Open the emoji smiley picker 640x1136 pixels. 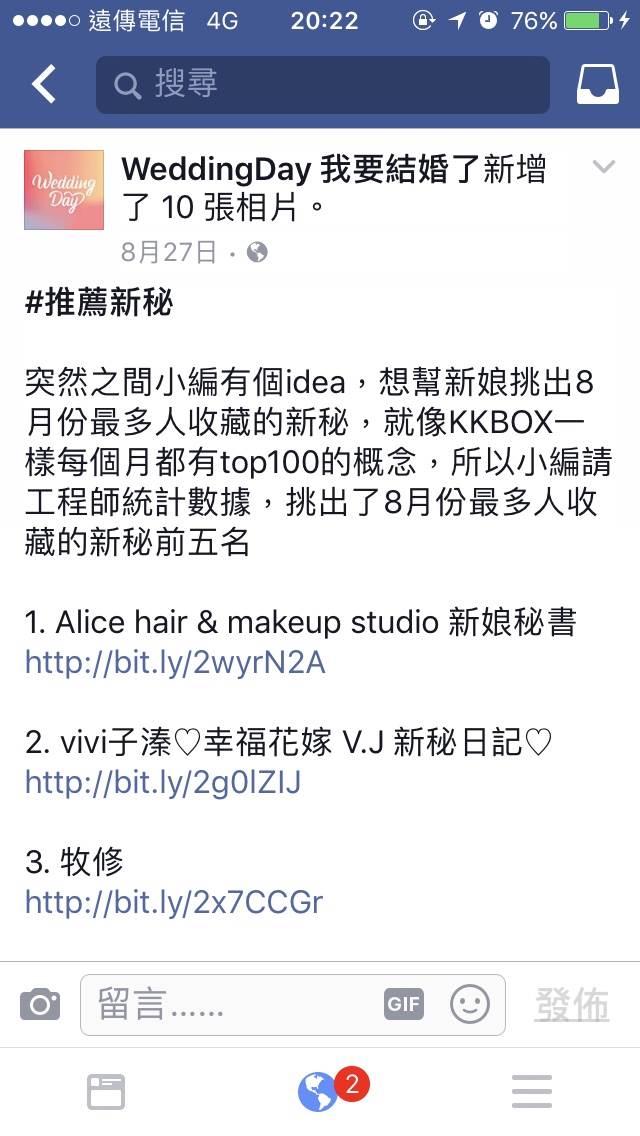[470, 1004]
